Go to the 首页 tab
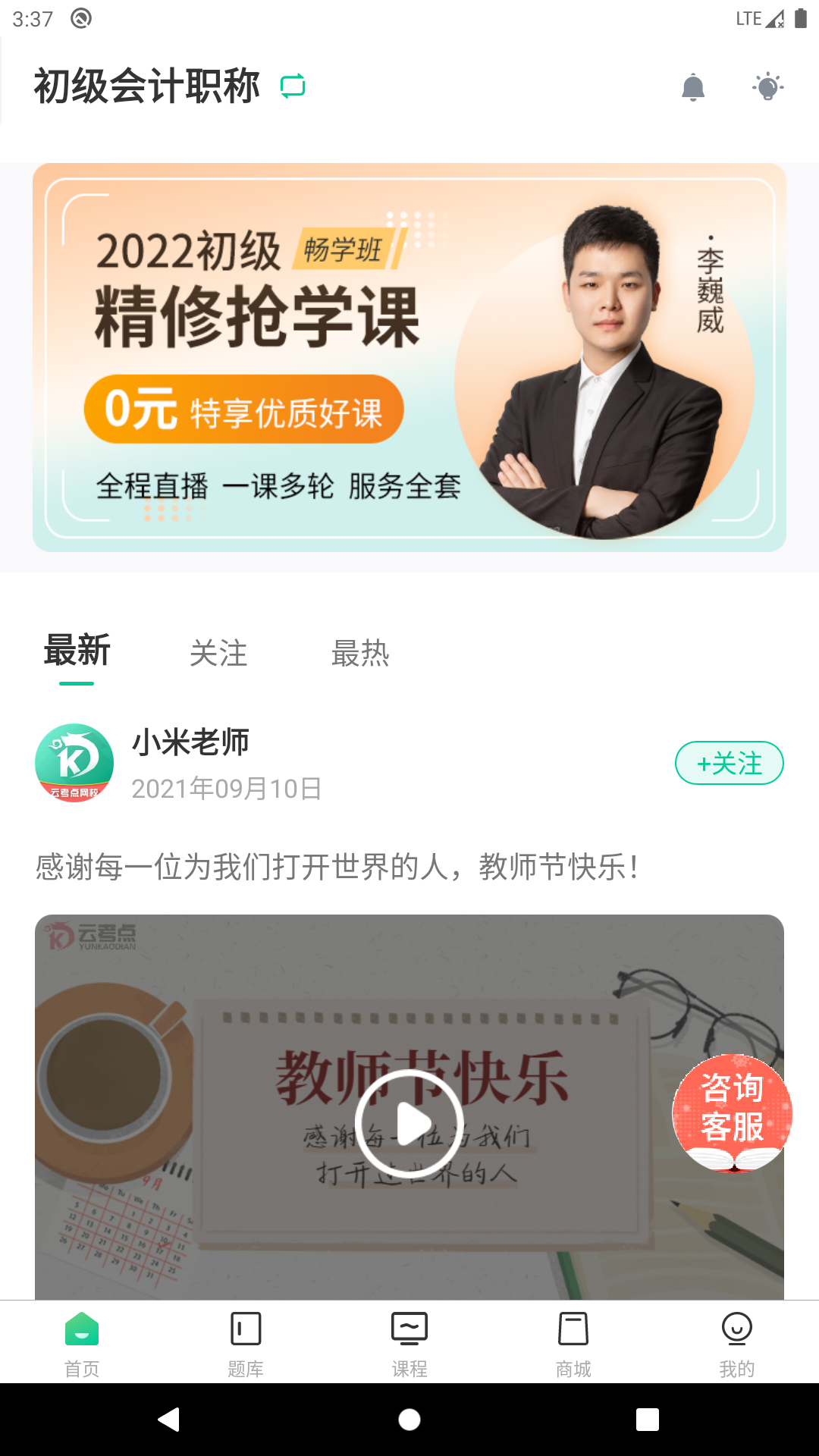Image resolution: width=819 pixels, height=1456 pixels. [x=82, y=1344]
